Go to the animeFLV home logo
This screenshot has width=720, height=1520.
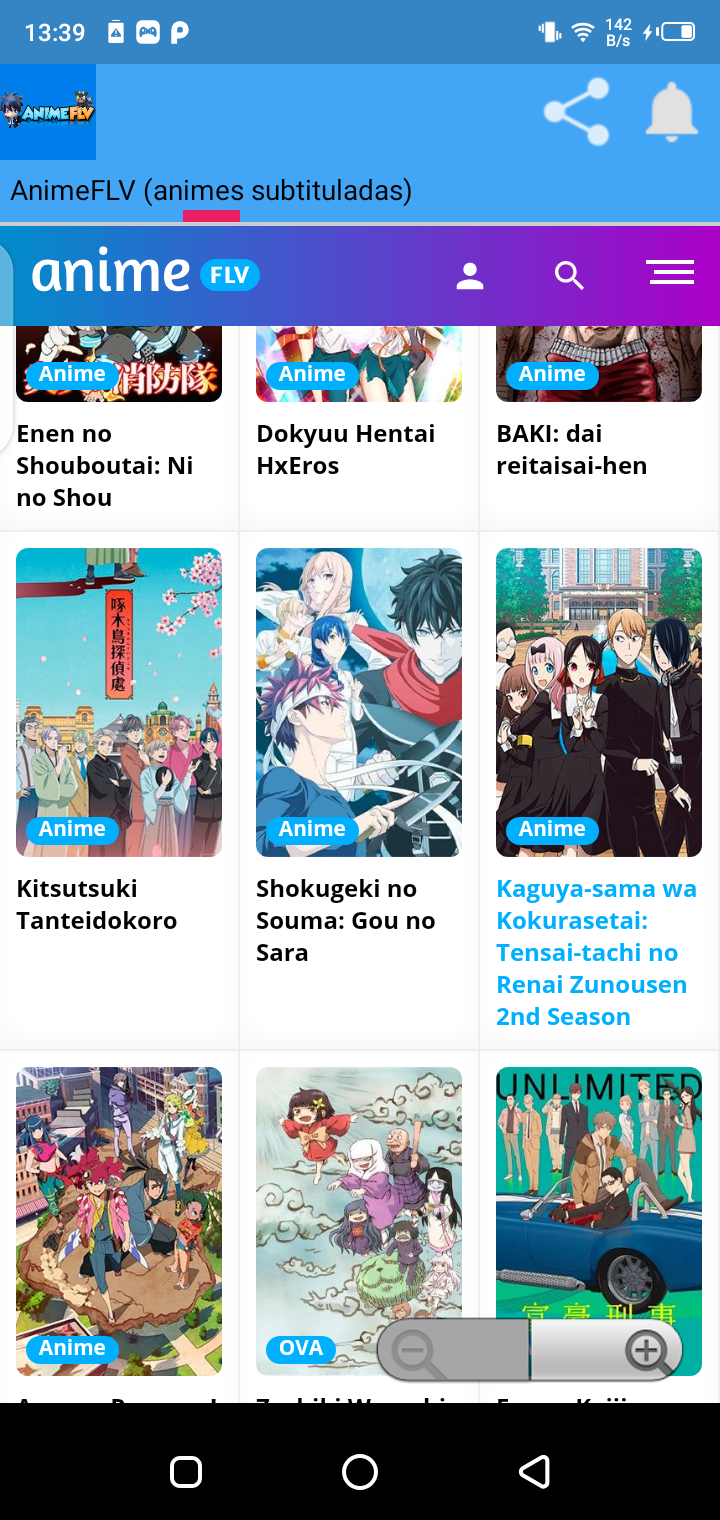click(x=145, y=274)
